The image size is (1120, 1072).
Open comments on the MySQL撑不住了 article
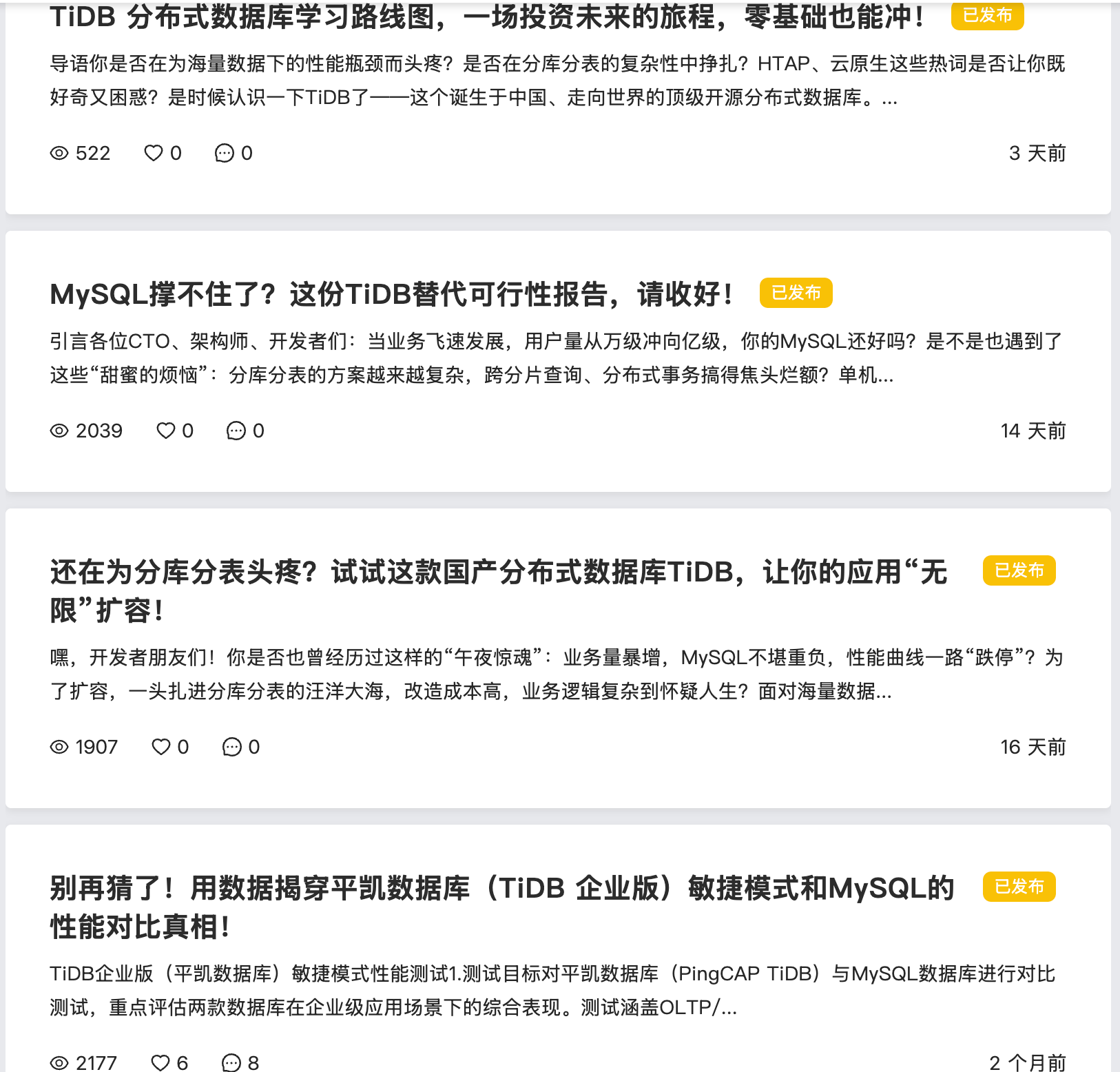236,431
